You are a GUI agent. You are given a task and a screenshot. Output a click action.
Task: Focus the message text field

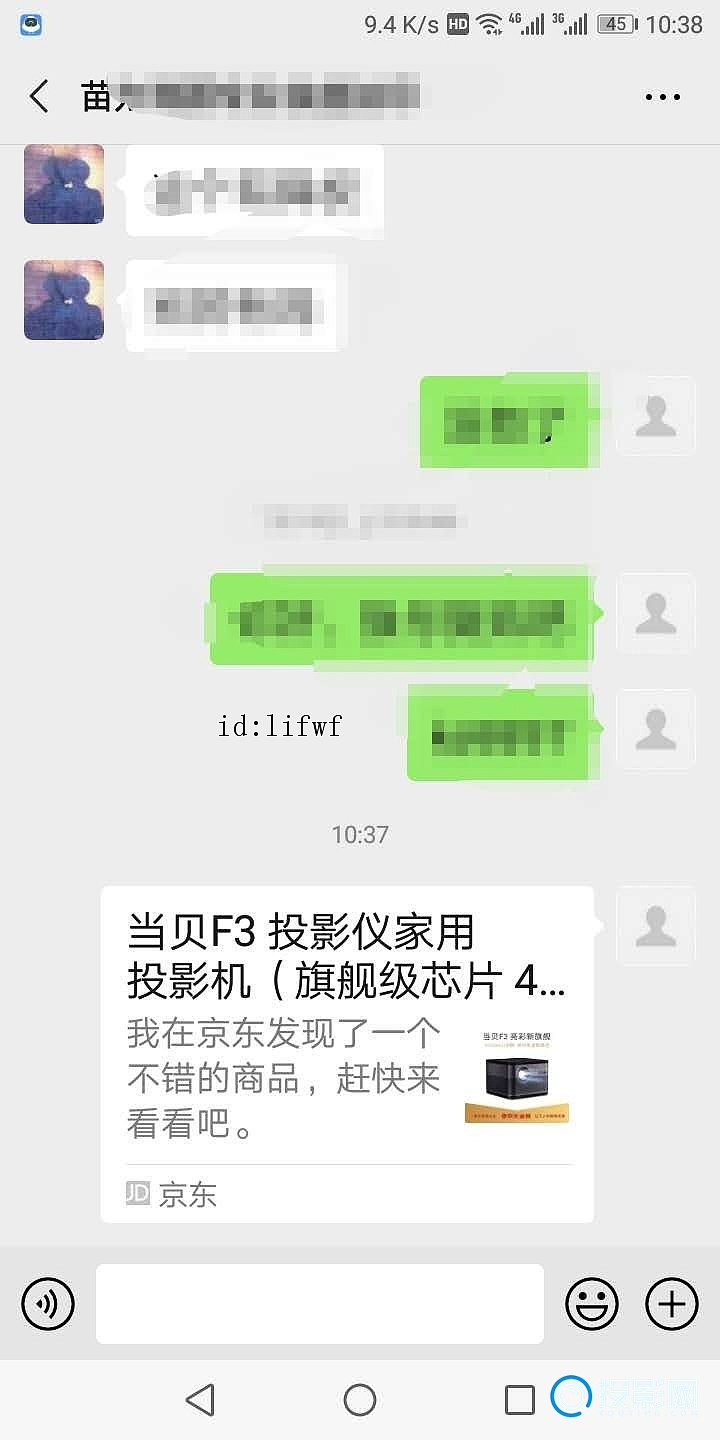(320, 1304)
